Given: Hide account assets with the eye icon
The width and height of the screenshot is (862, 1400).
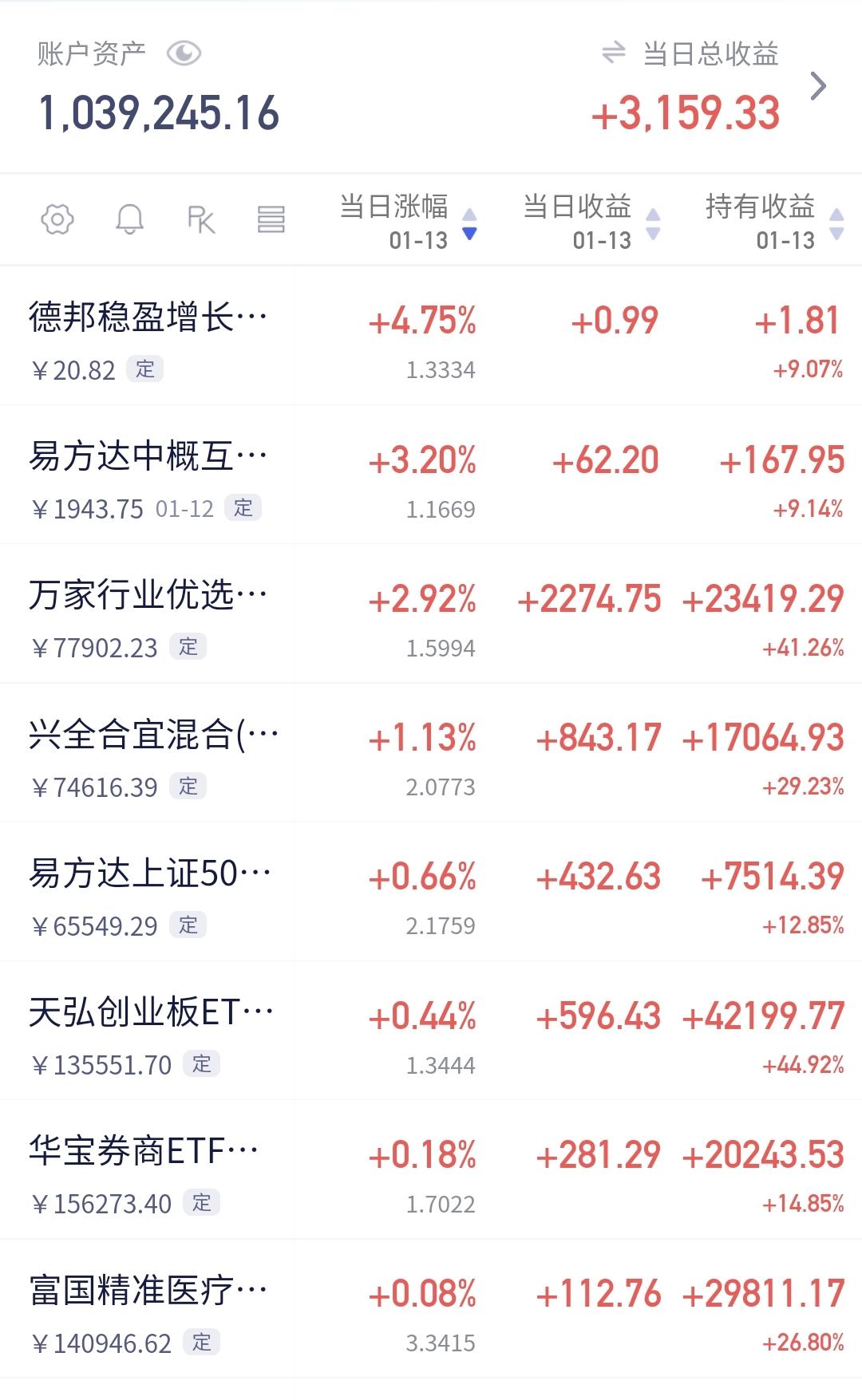Looking at the screenshot, I should (184, 54).
